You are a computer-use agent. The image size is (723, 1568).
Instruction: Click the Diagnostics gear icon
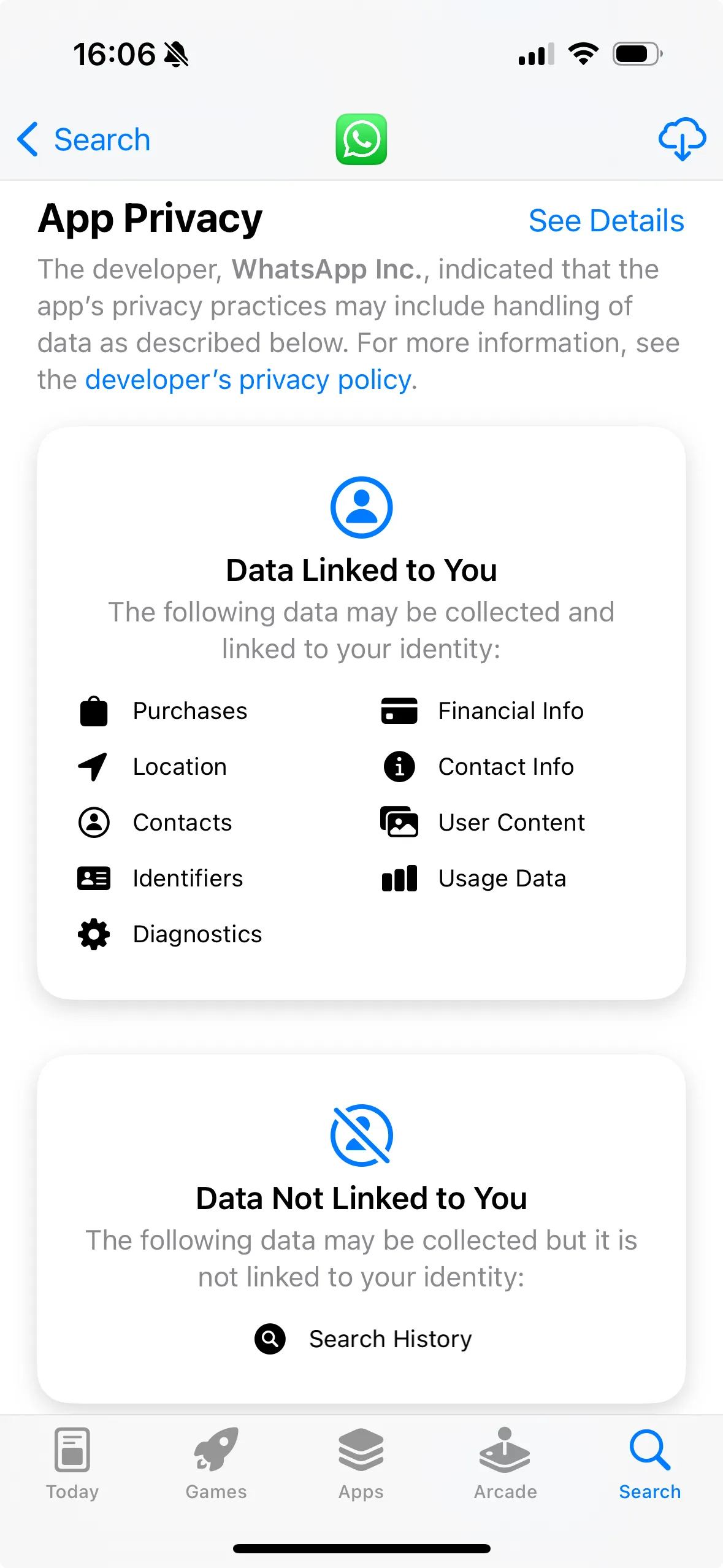[x=93, y=934]
